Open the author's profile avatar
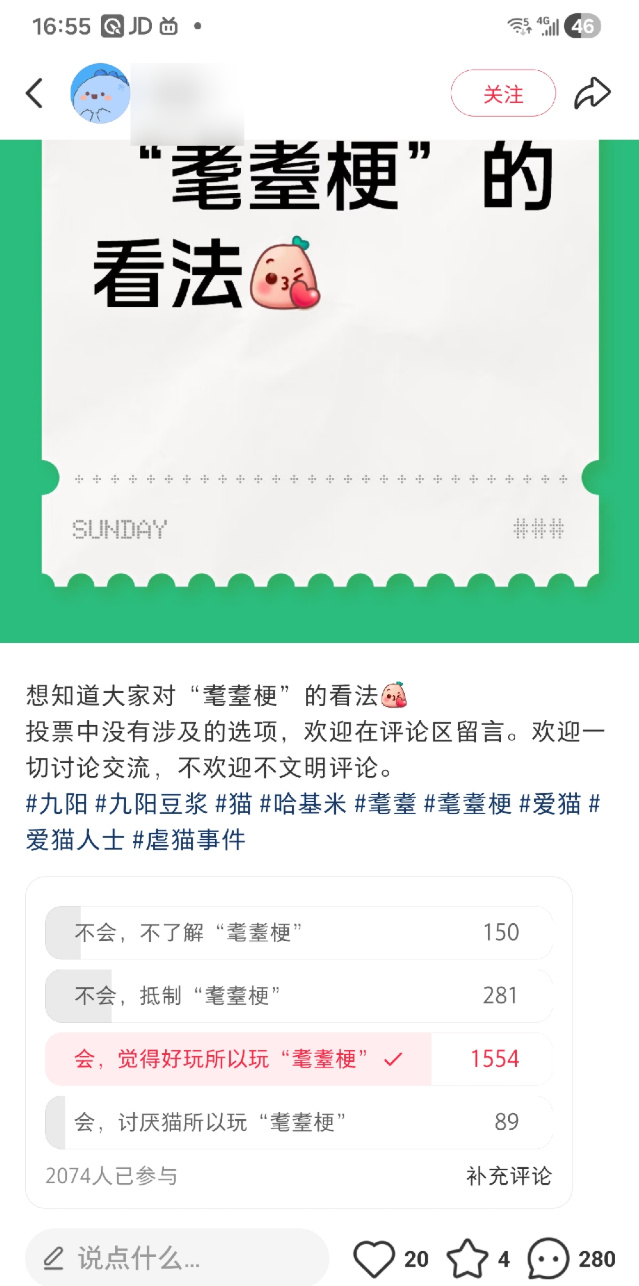The width and height of the screenshot is (639, 1286). pyautogui.click(x=100, y=94)
